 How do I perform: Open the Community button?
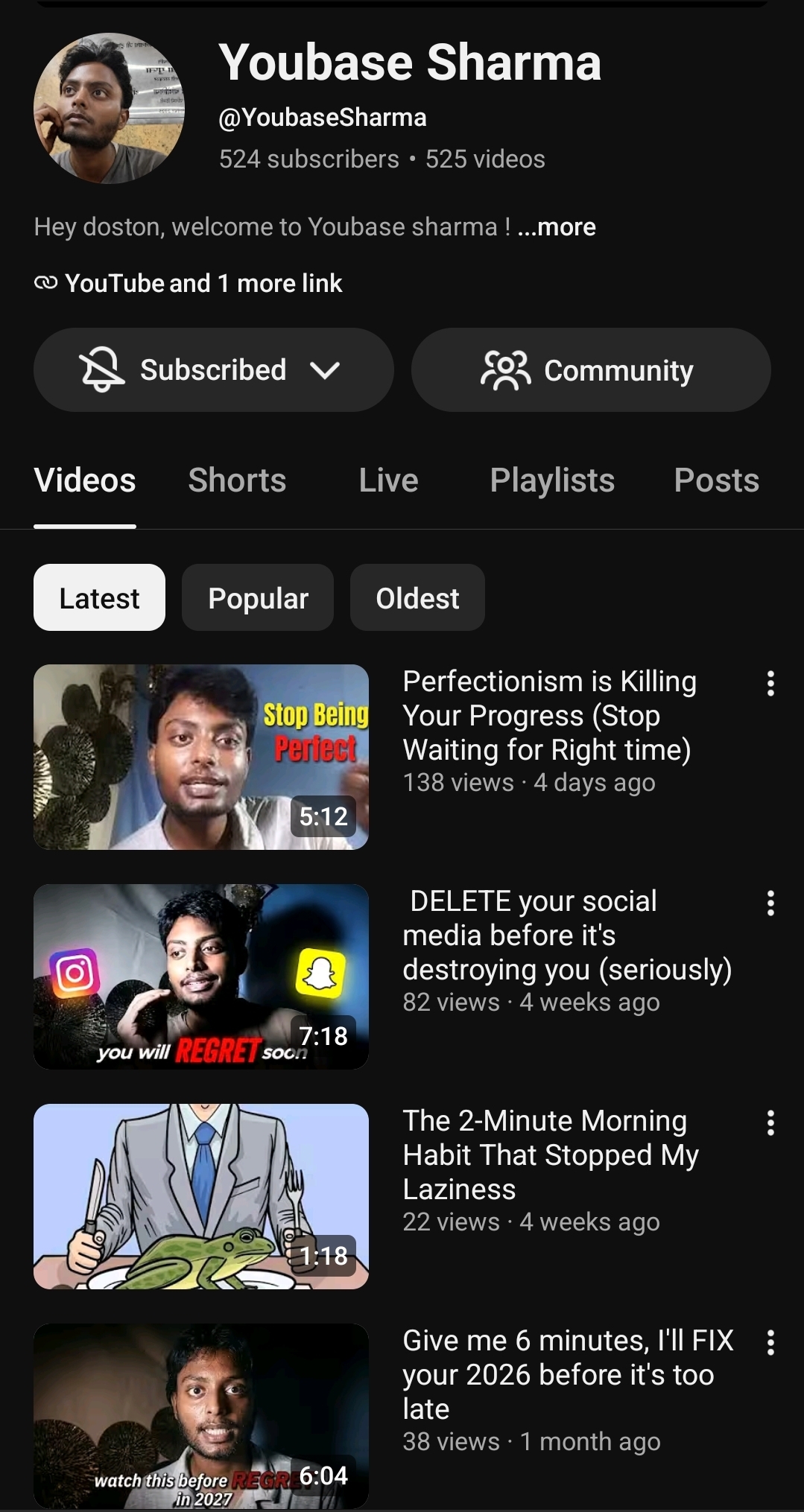click(x=591, y=370)
